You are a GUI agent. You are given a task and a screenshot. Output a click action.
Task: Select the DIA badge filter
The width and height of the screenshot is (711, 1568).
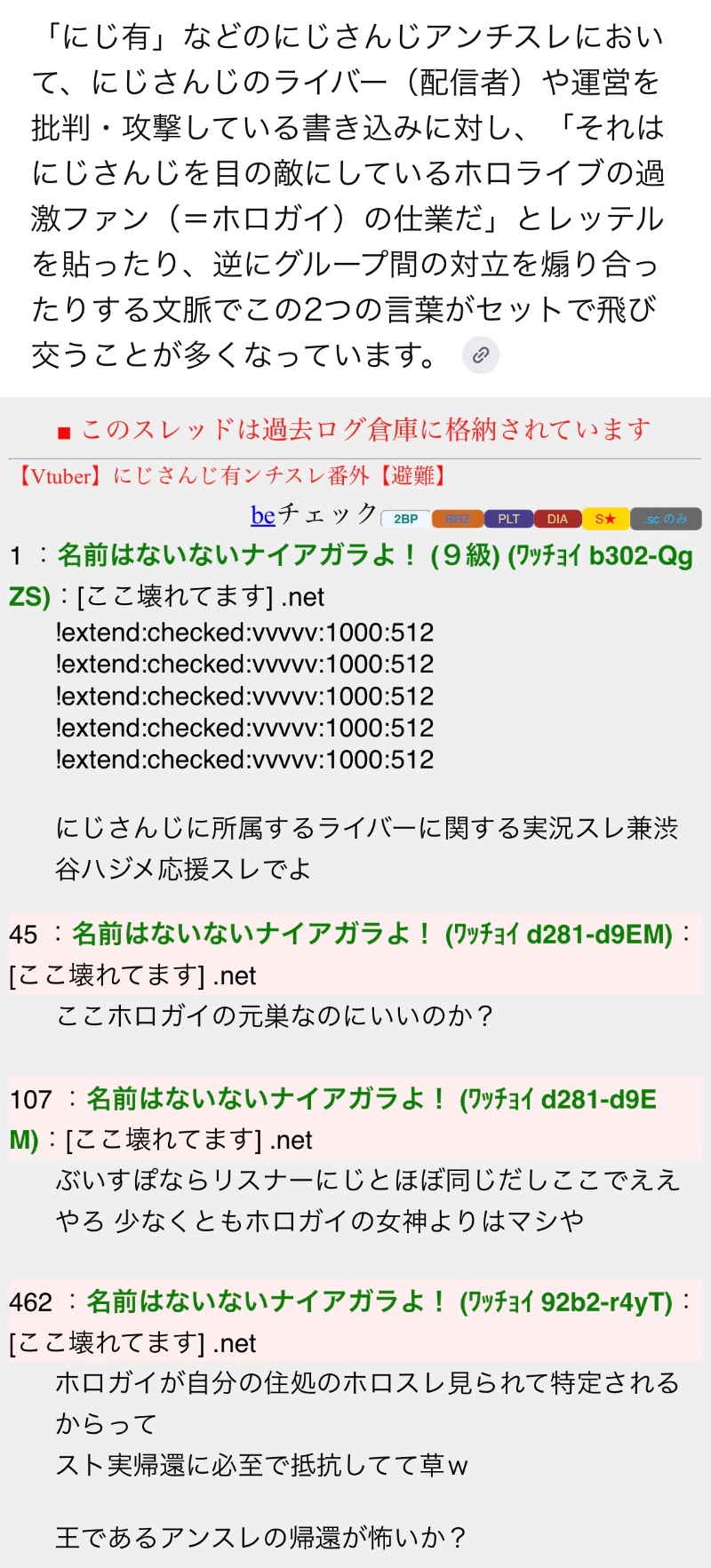click(x=557, y=519)
